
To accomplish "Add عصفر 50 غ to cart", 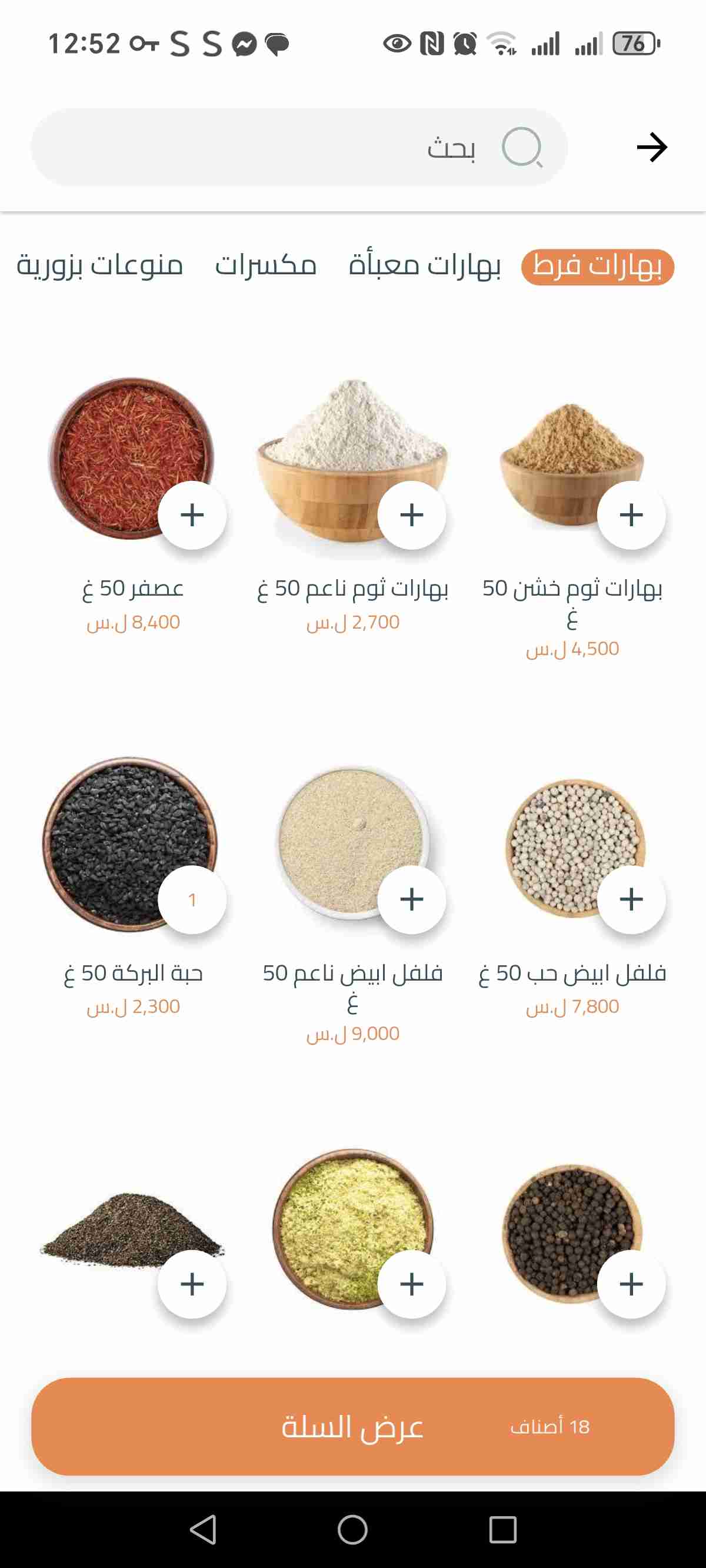I will (x=192, y=515).
